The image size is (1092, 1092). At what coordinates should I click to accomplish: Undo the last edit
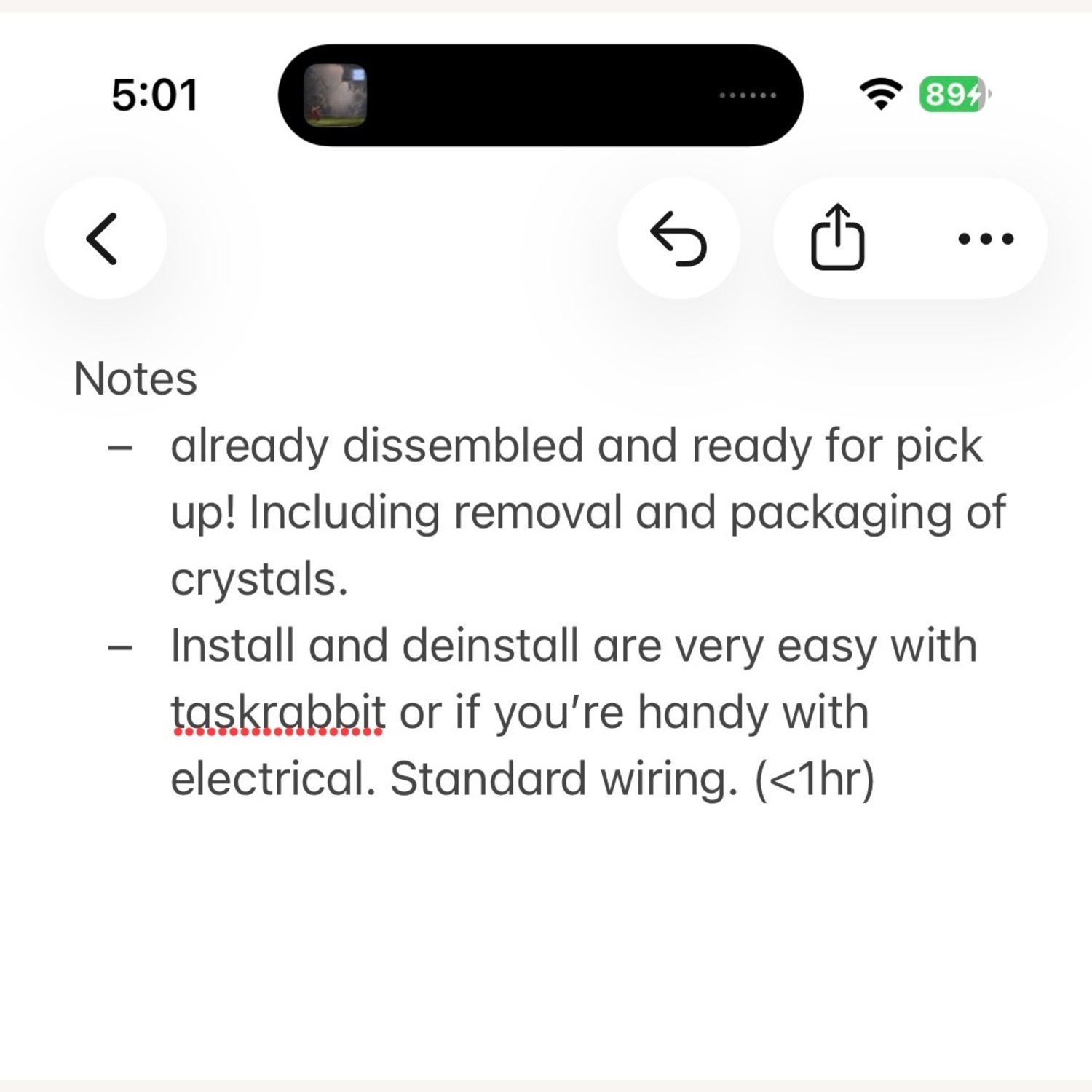tap(678, 238)
